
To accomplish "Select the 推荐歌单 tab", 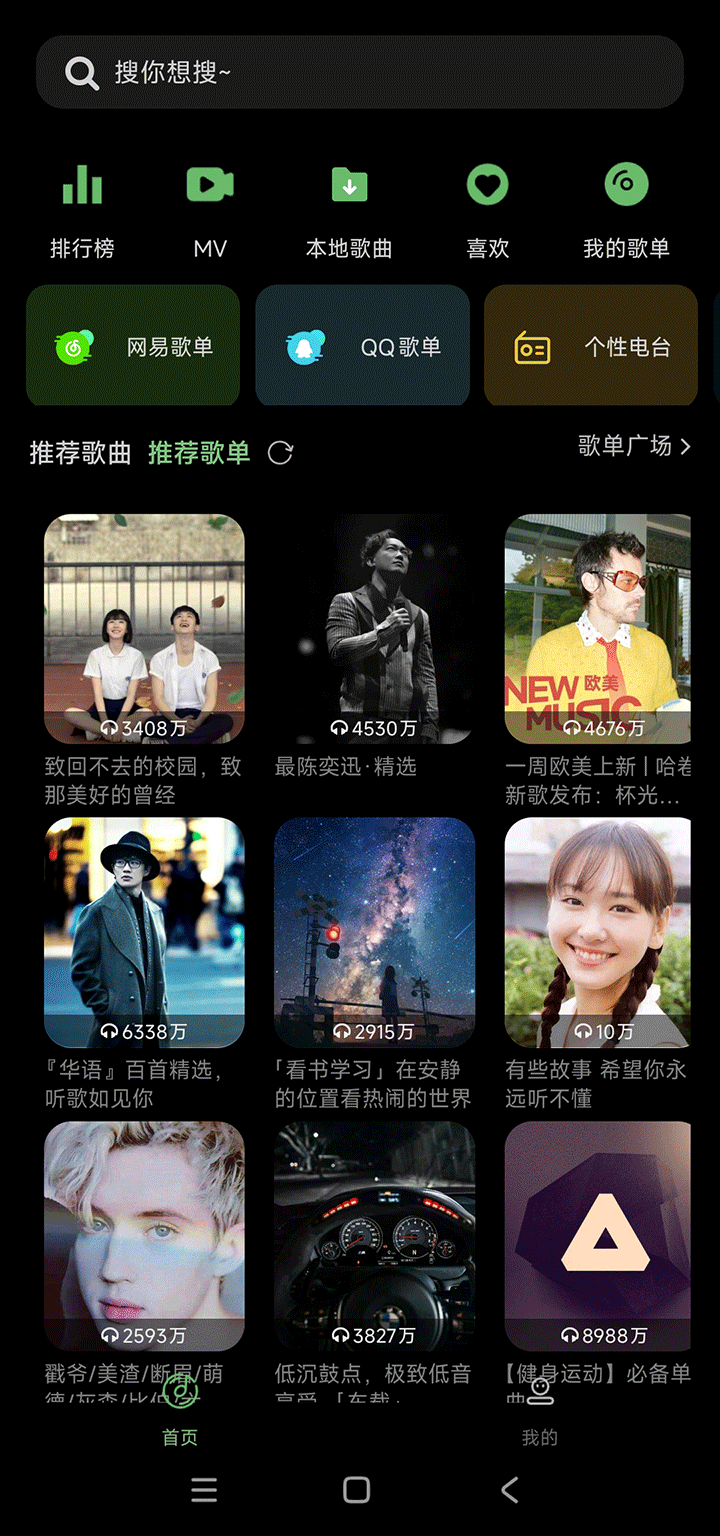I will pos(199,453).
